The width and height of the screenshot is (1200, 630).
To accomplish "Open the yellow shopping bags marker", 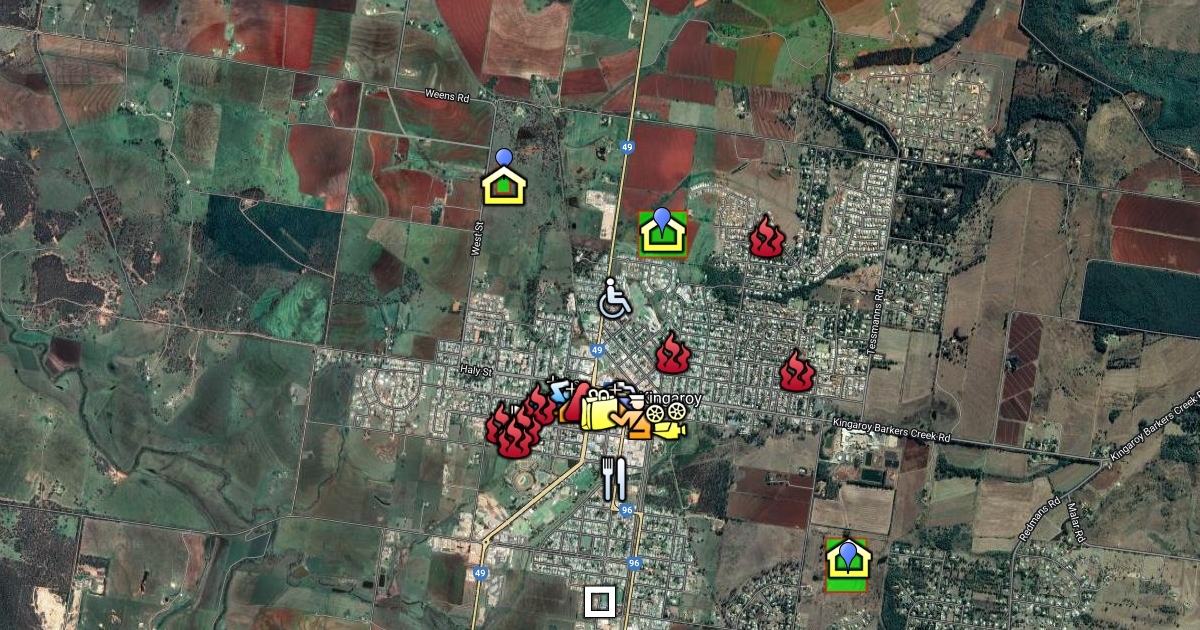I will (599, 411).
